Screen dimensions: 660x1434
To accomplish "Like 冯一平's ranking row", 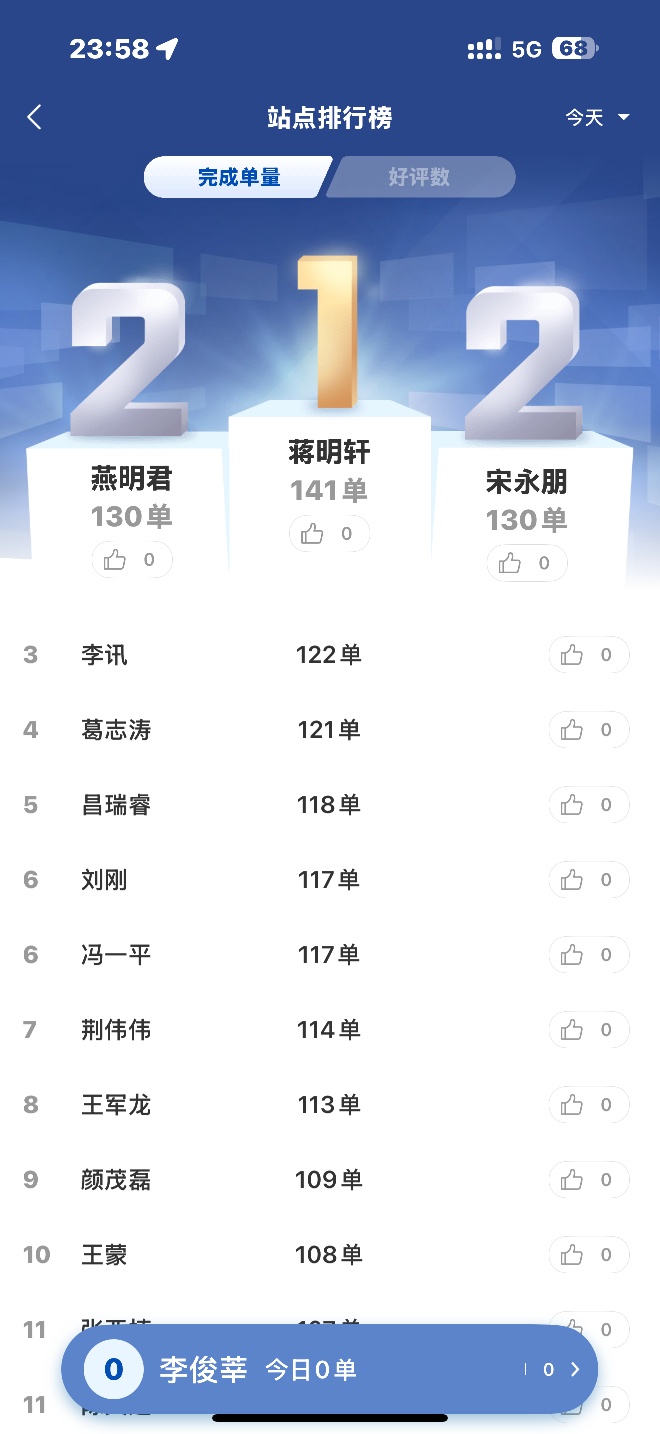I will coord(588,955).
